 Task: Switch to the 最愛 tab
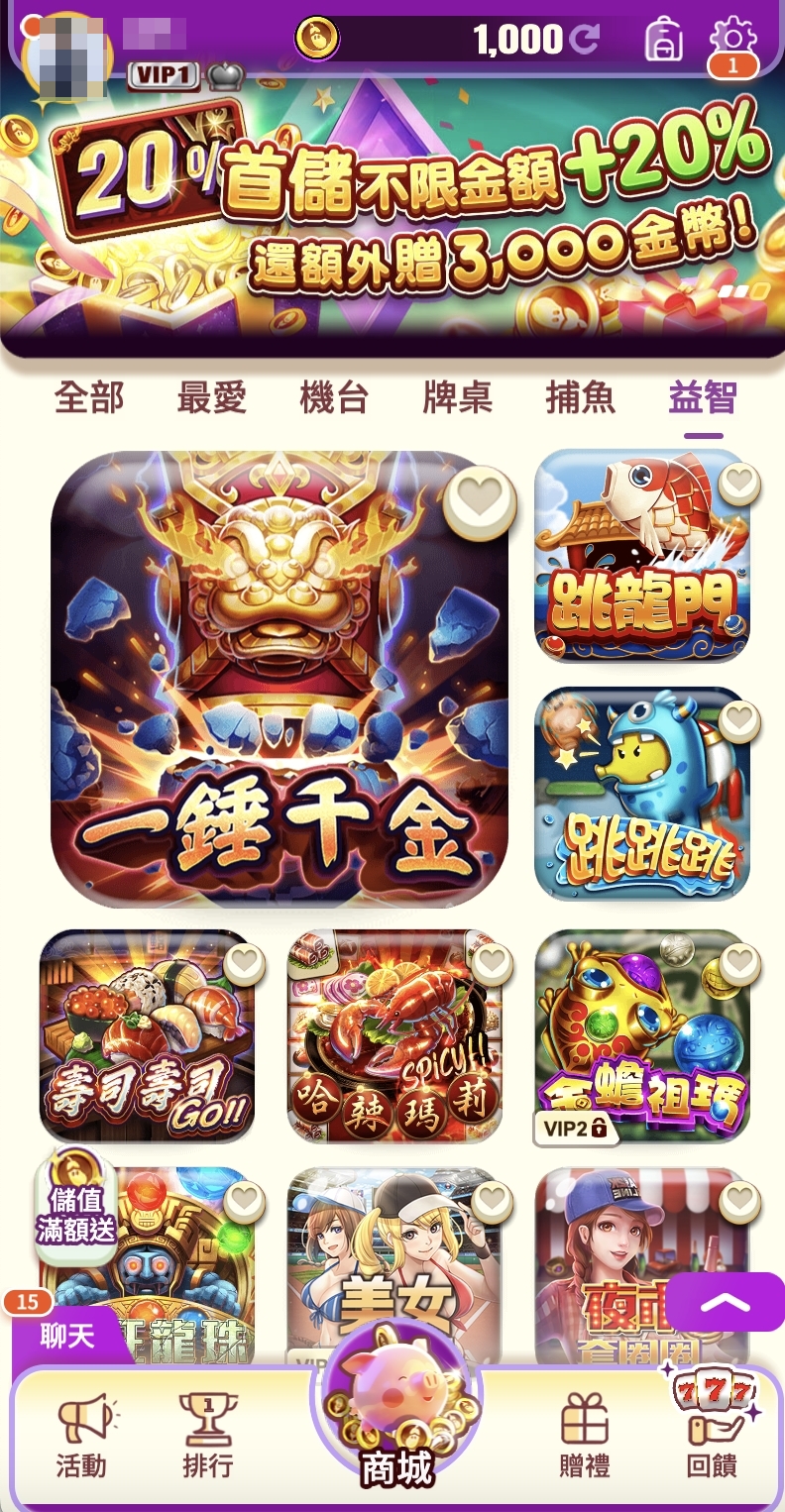coord(212,398)
